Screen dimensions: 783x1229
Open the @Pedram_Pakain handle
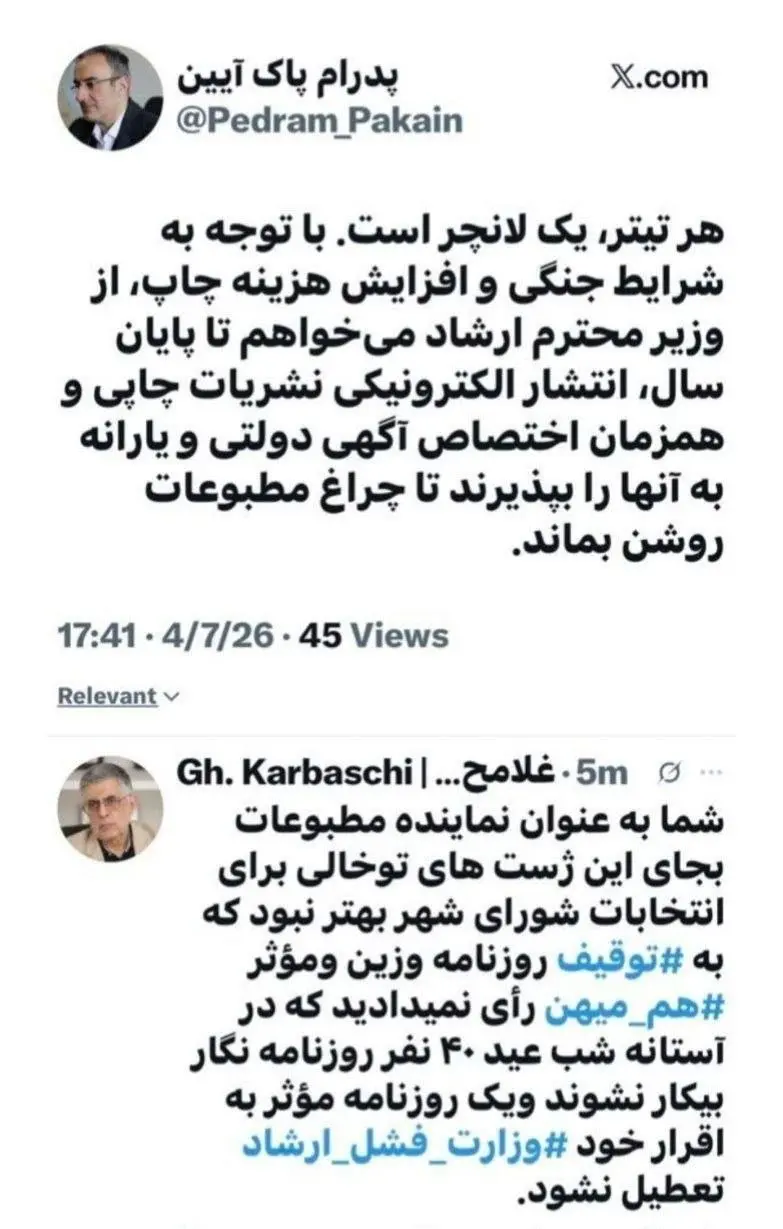(318, 121)
